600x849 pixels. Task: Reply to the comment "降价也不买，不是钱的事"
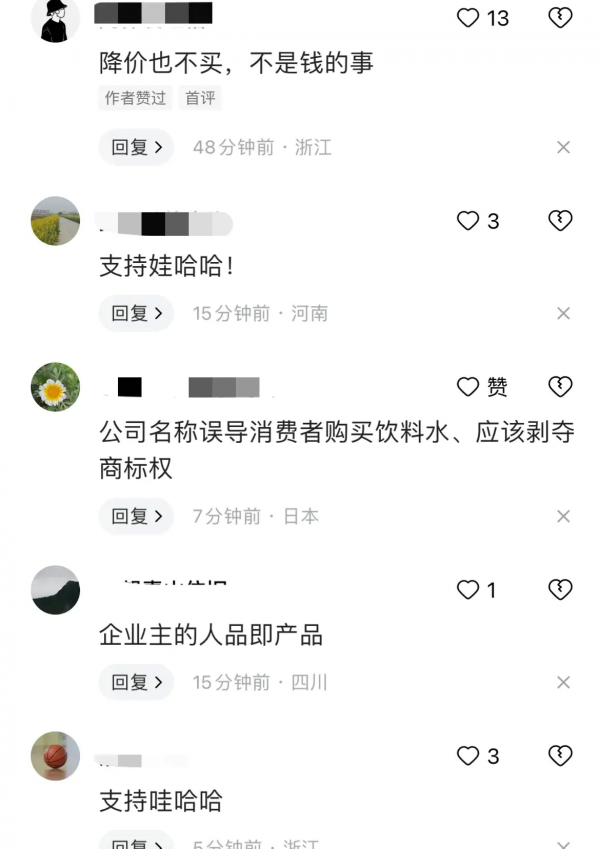pyautogui.click(x=136, y=147)
